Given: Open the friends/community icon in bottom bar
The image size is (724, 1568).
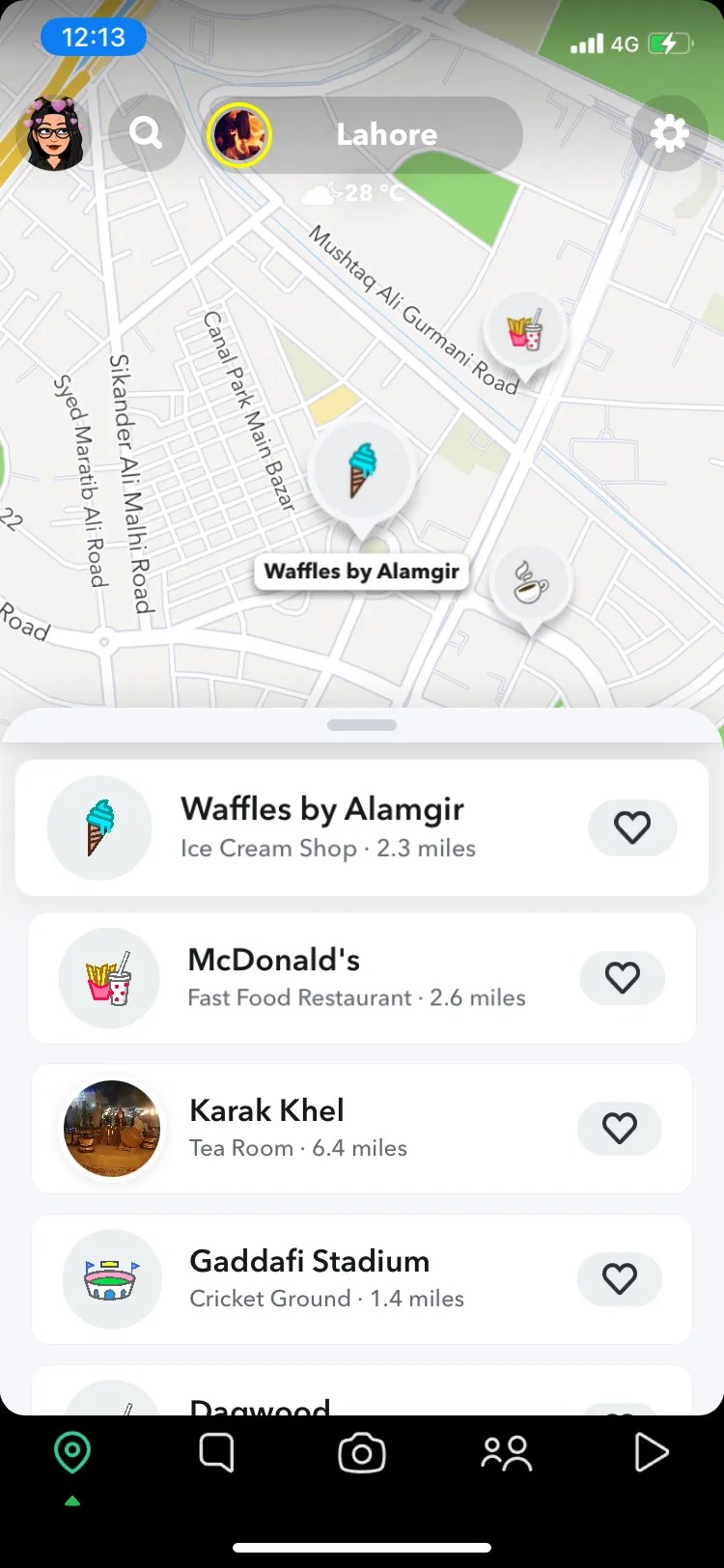Looking at the screenshot, I should click(x=506, y=1450).
